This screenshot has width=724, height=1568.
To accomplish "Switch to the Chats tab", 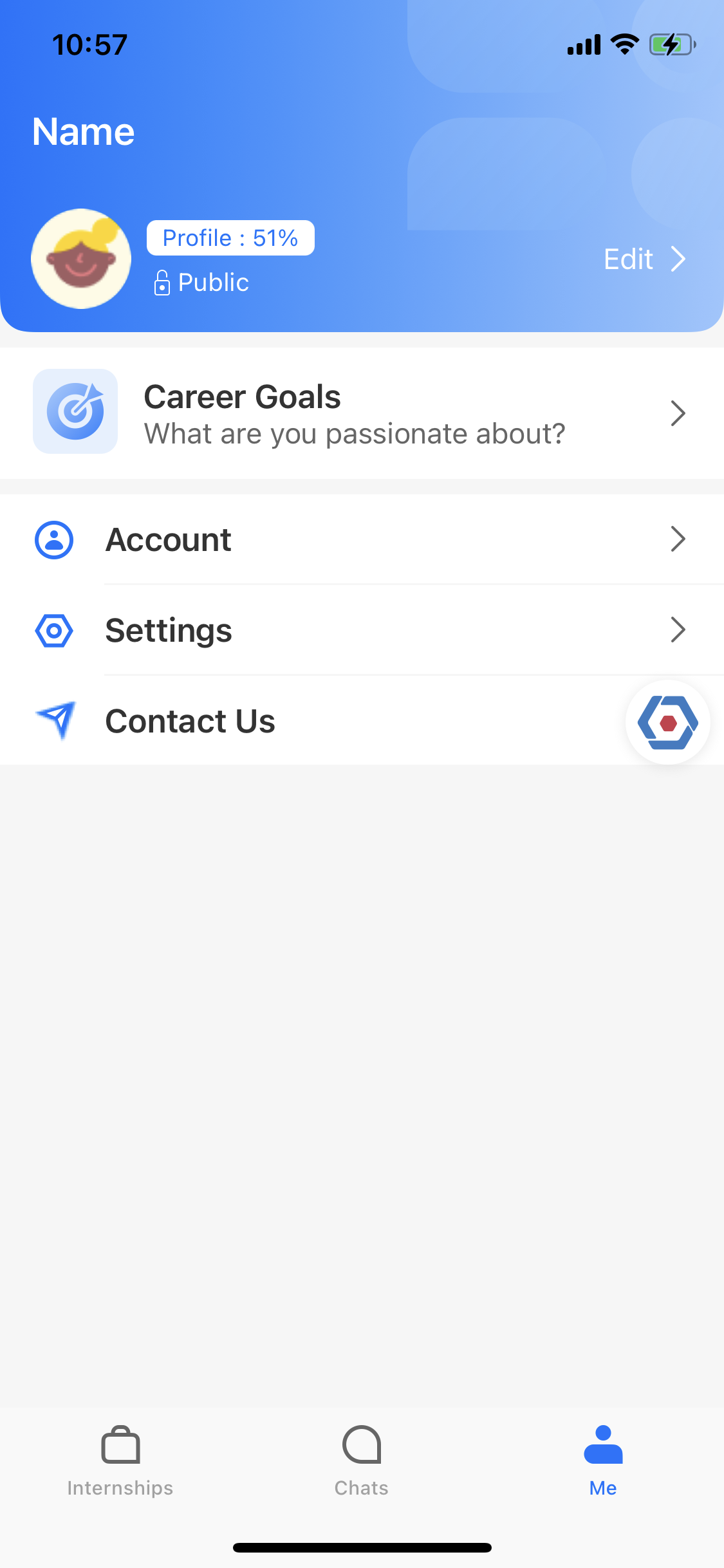I will (x=362, y=1461).
